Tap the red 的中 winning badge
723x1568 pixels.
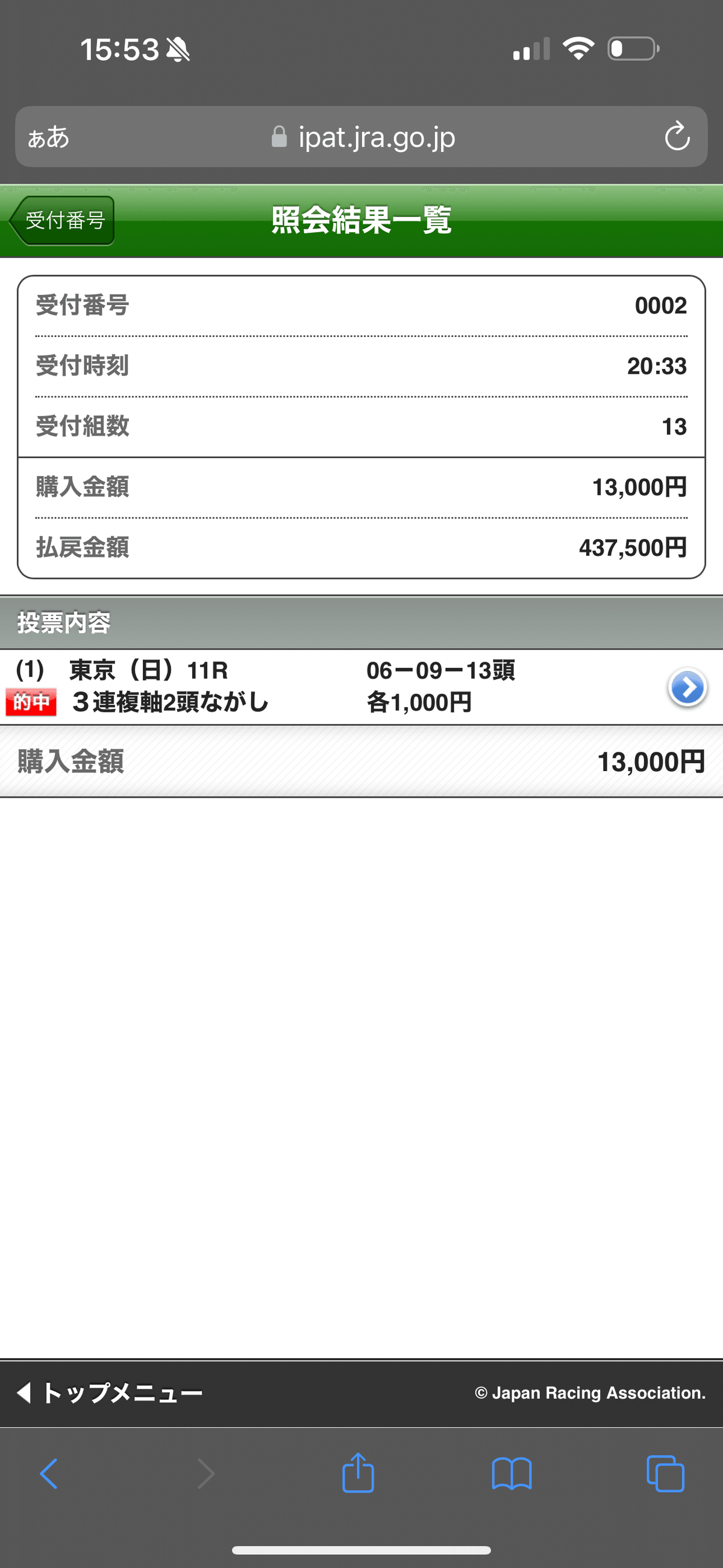(x=31, y=701)
